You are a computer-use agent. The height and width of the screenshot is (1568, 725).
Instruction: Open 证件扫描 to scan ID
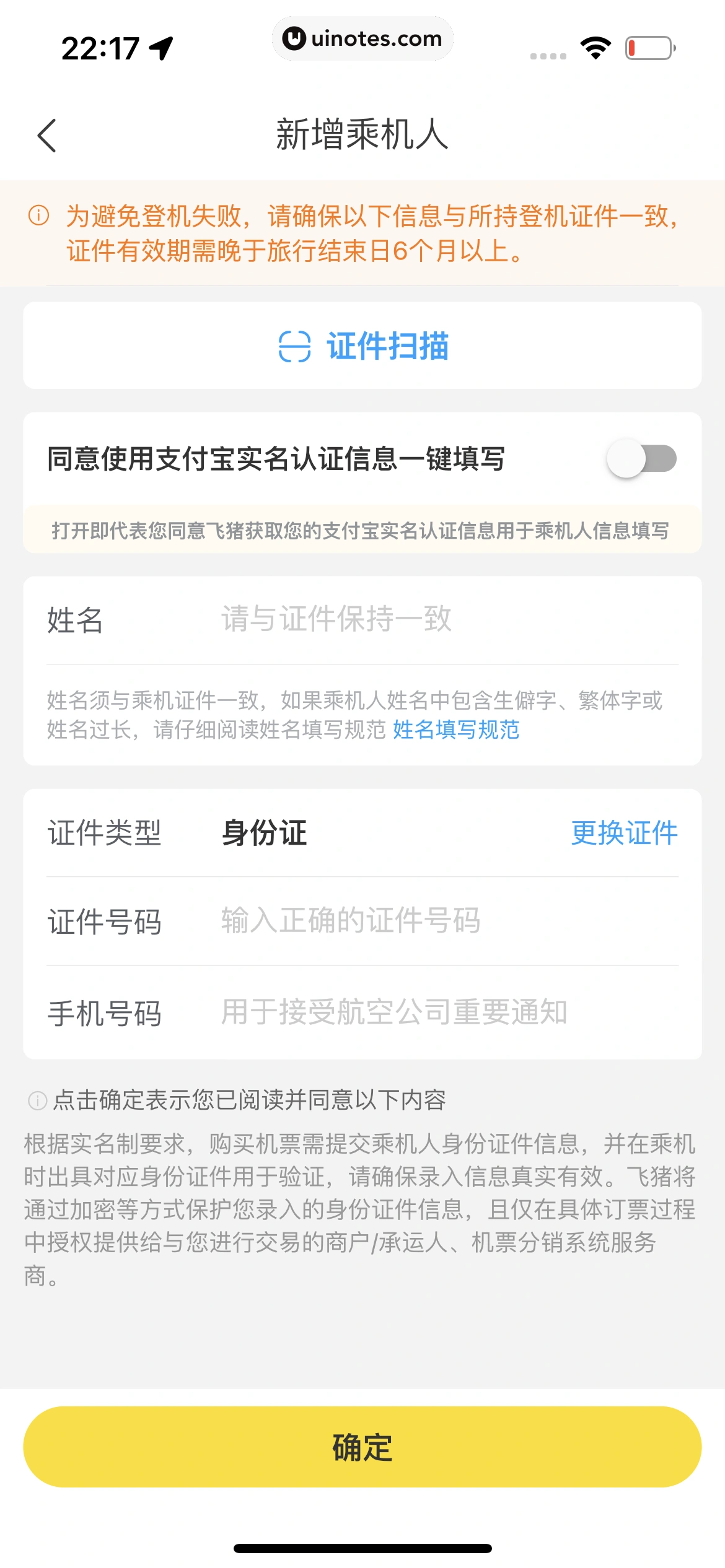coord(362,346)
